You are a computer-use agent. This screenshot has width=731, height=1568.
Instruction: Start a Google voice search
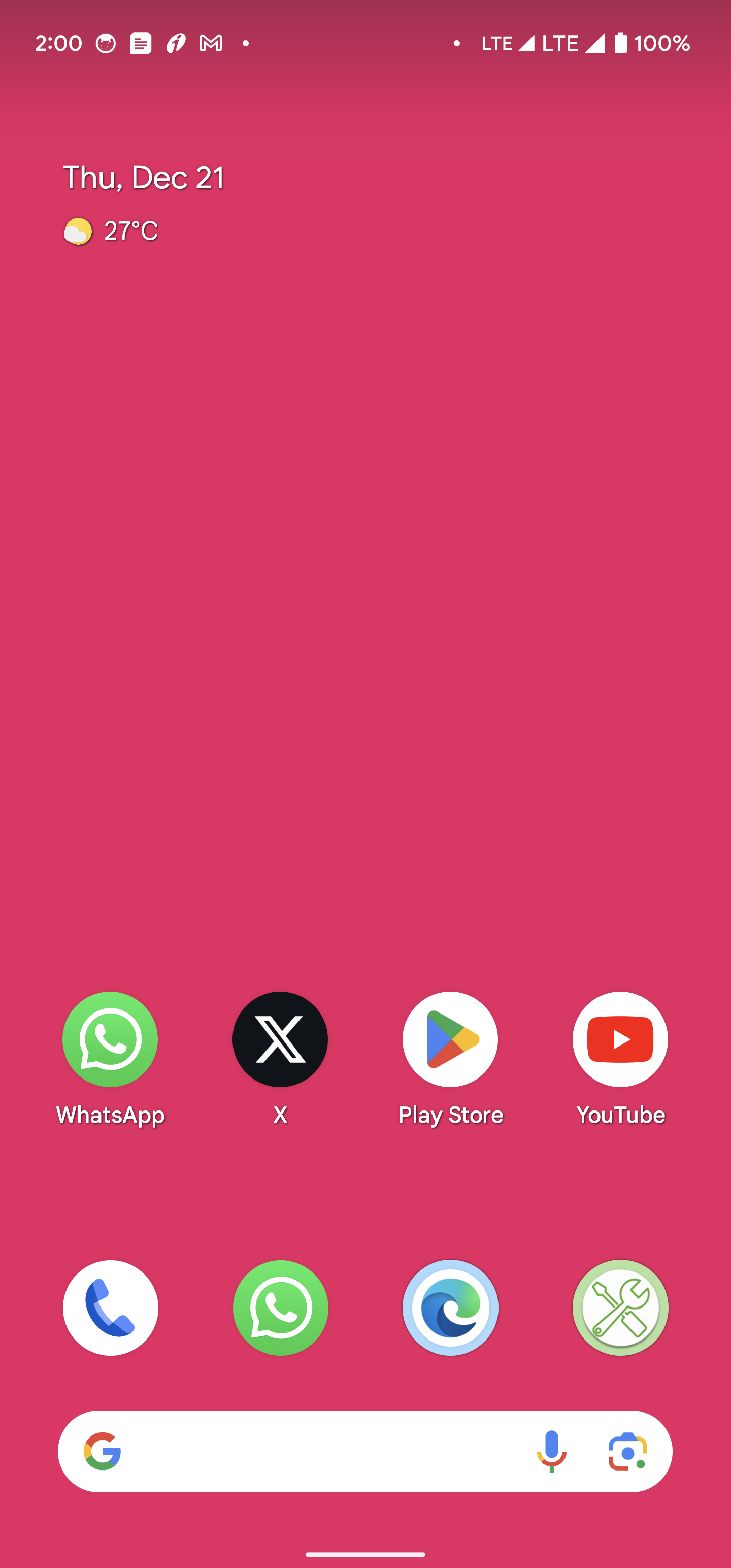[551, 1451]
